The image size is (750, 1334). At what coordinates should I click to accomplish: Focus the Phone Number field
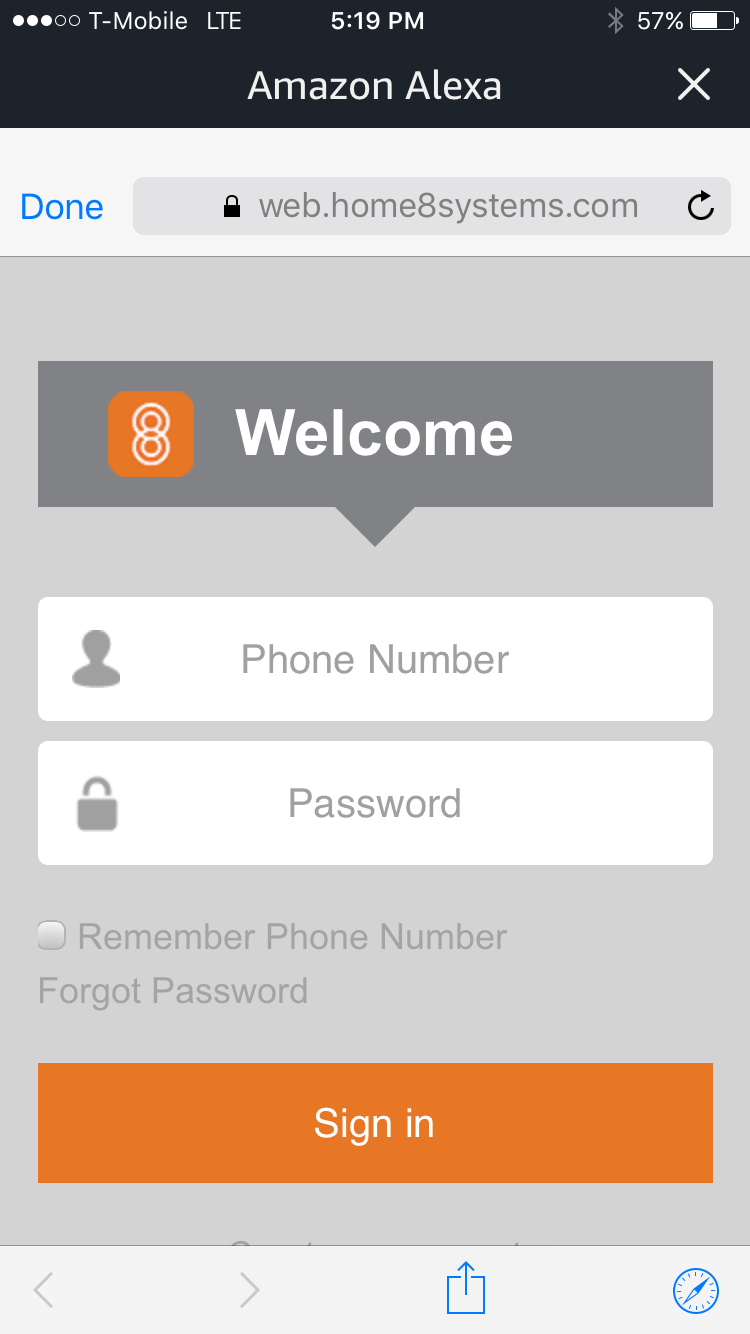click(x=375, y=659)
